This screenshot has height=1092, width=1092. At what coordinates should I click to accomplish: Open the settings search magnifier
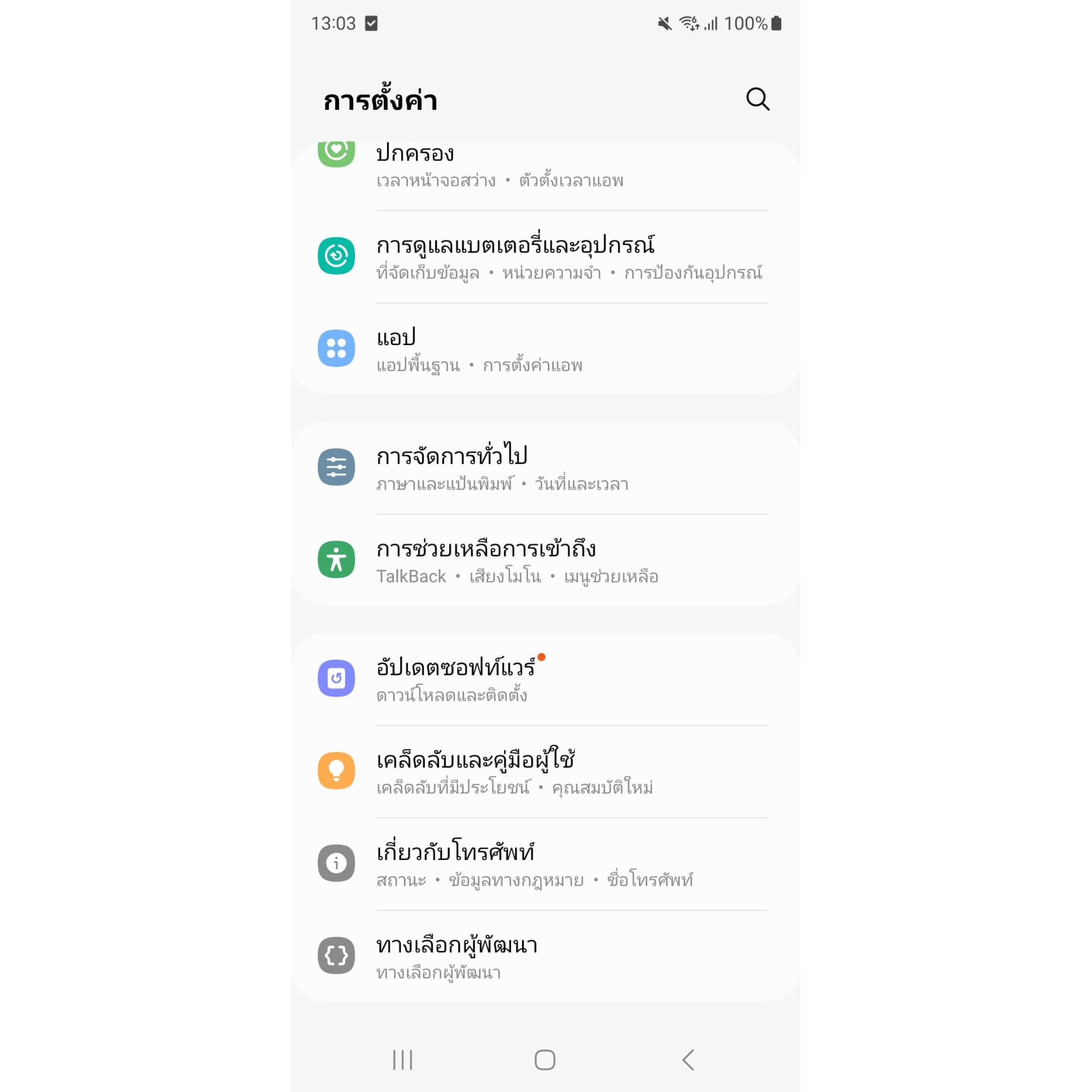tap(757, 99)
